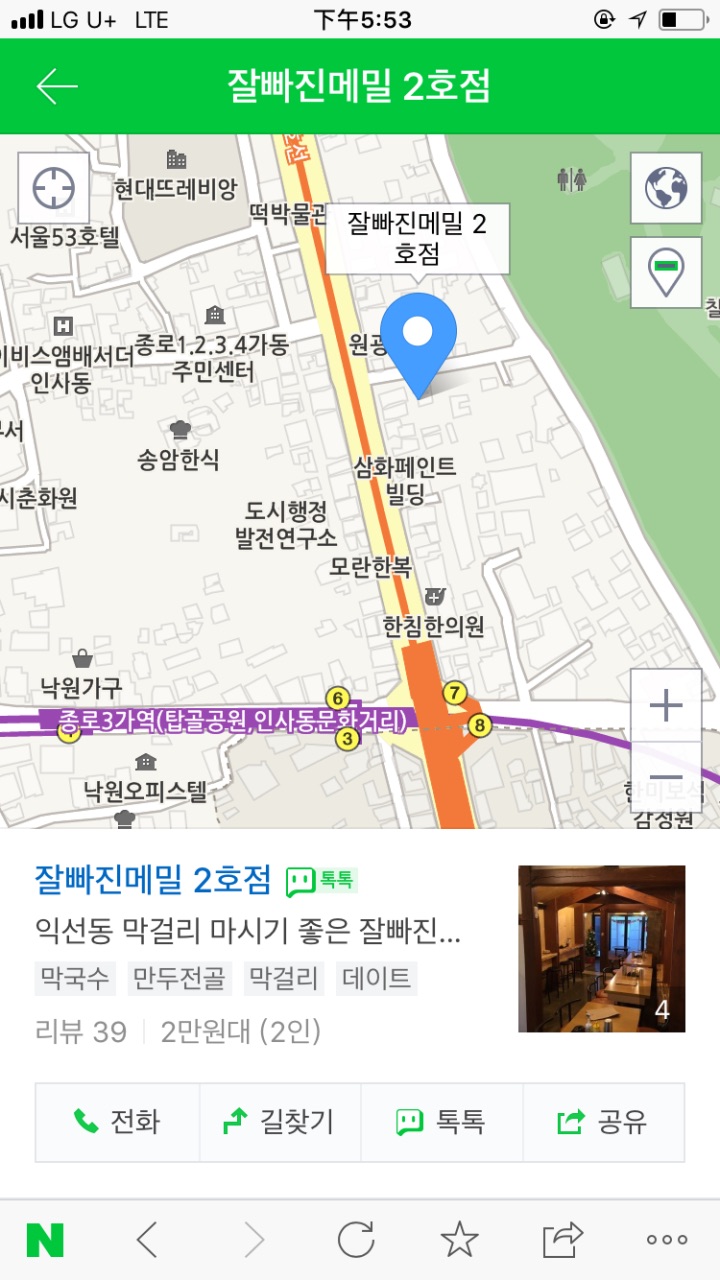Get directions with 길찾기
The height and width of the screenshot is (1280, 720).
click(x=280, y=1122)
